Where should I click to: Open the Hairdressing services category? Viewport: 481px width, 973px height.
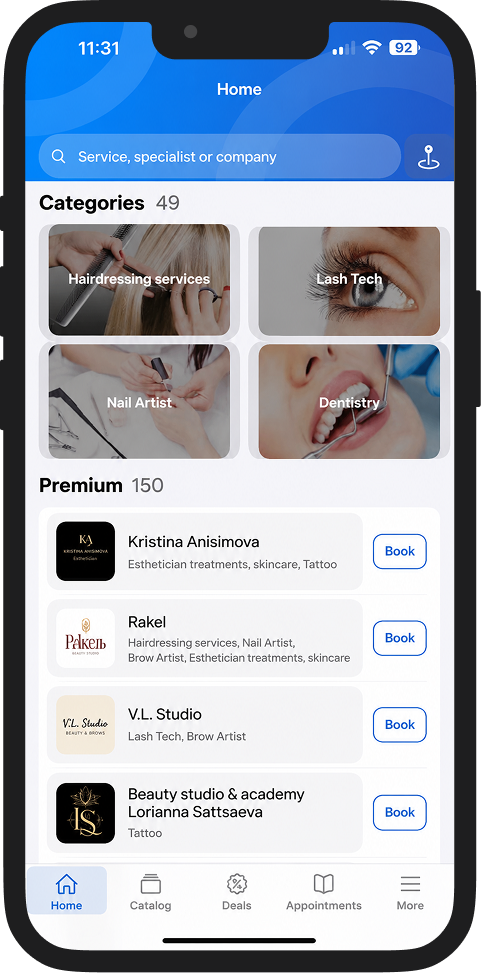[139, 280]
